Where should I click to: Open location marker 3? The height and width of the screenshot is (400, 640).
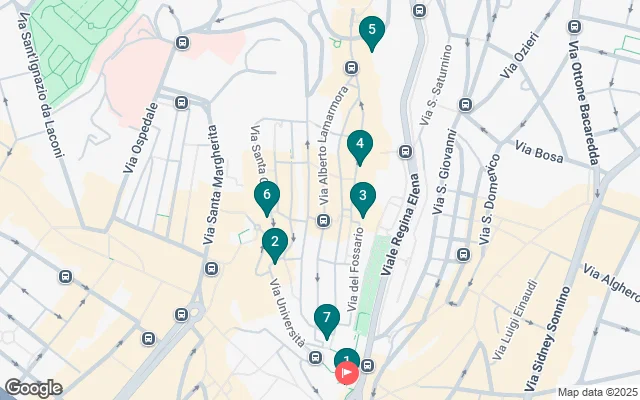click(x=363, y=197)
